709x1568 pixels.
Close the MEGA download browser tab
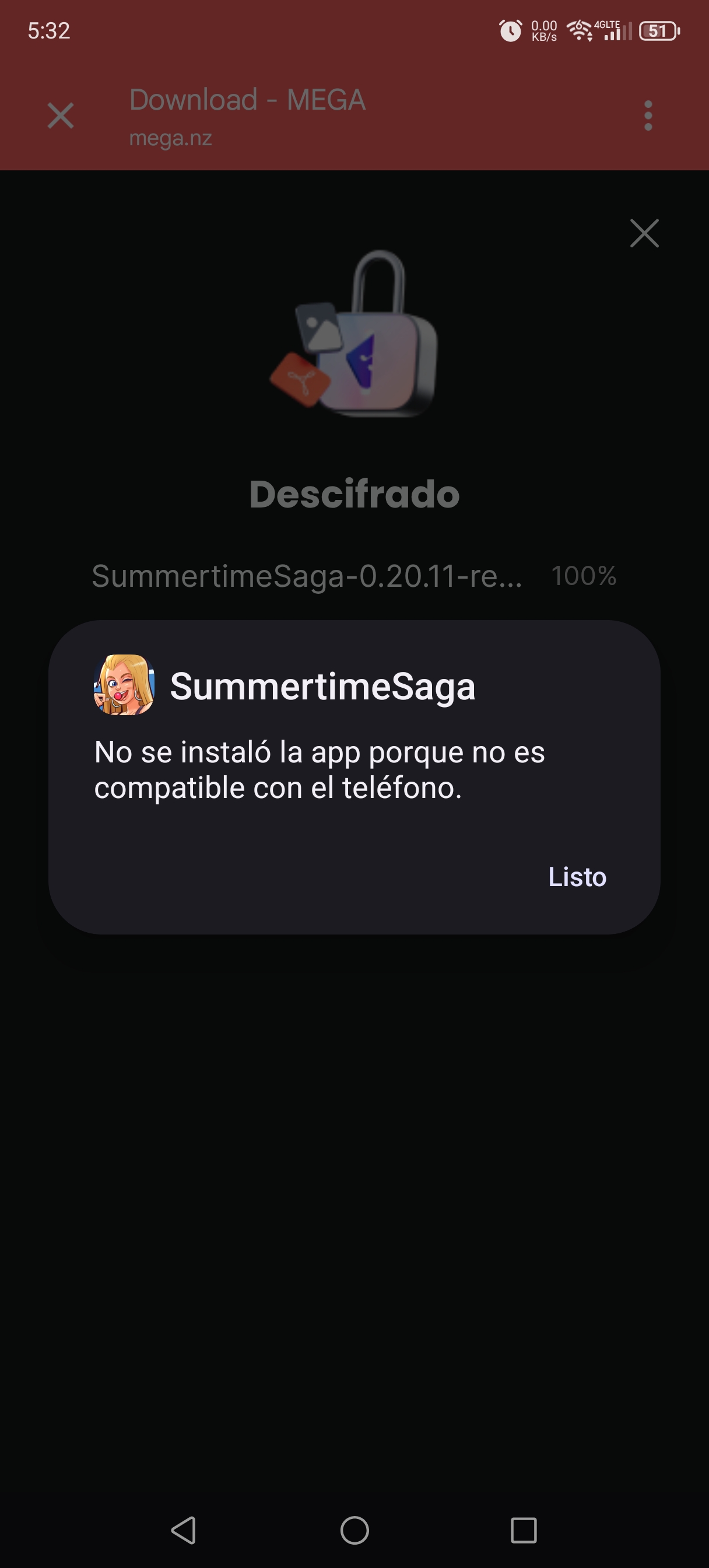tap(61, 116)
